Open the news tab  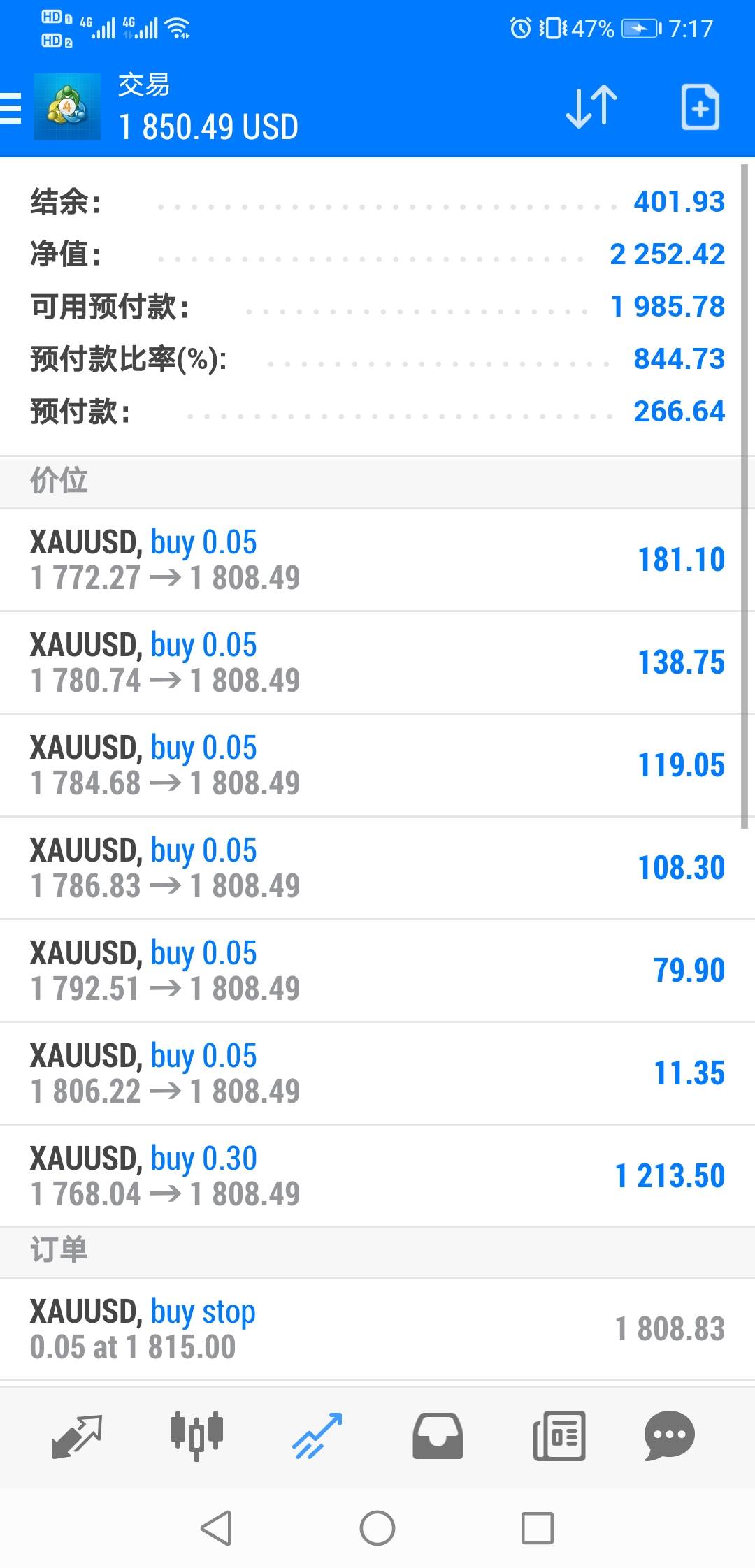click(559, 1436)
